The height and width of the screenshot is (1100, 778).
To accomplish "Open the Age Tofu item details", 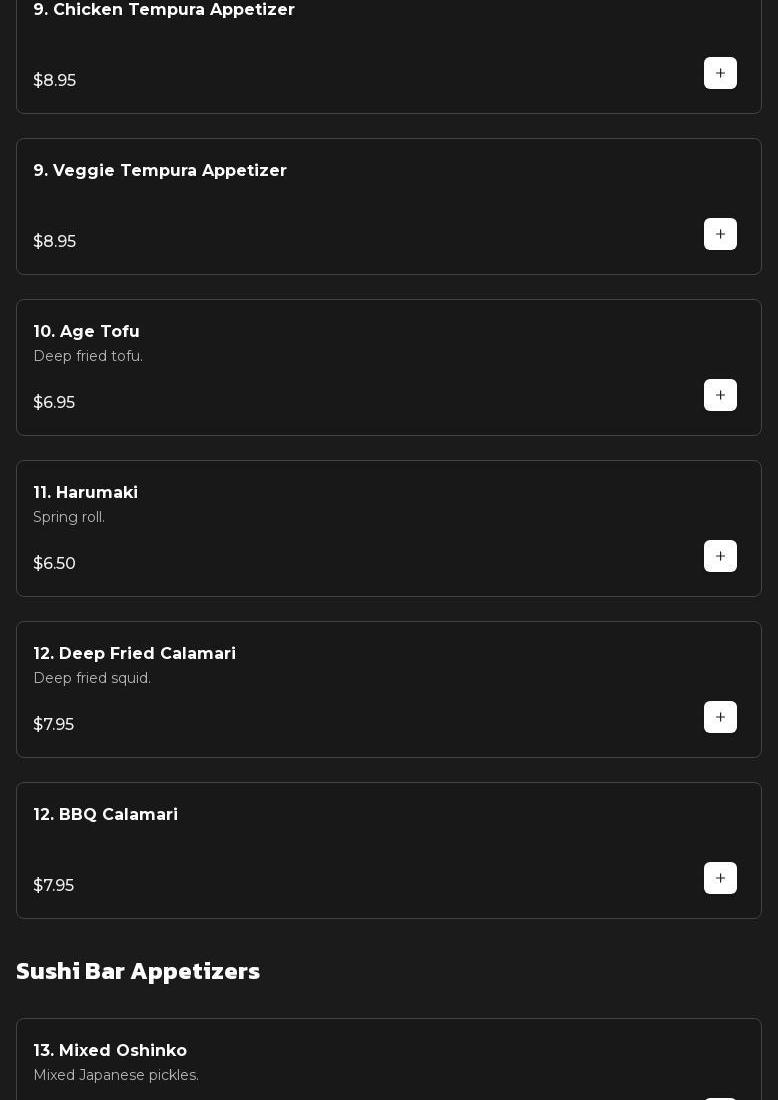I will (87, 332).
